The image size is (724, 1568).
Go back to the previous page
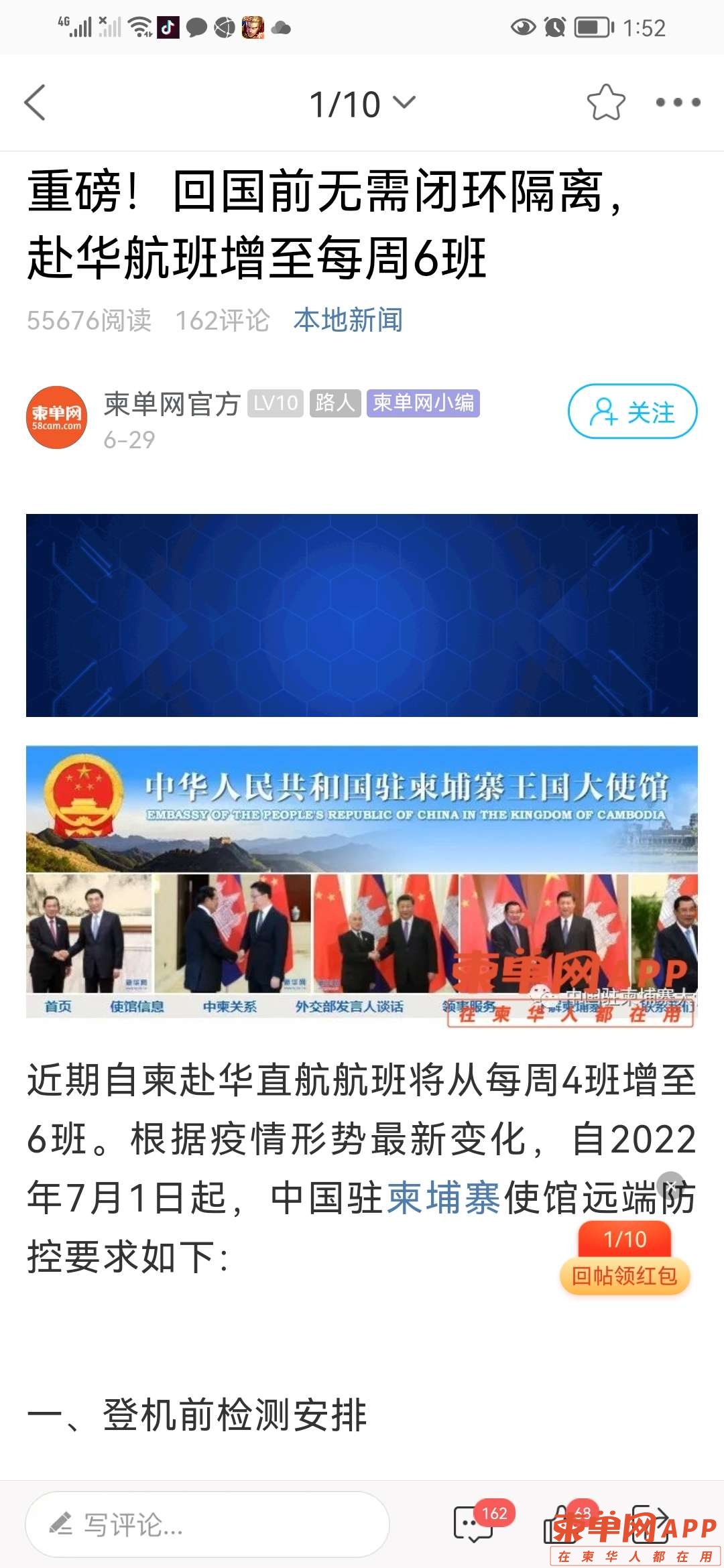(x=35, y=103)
